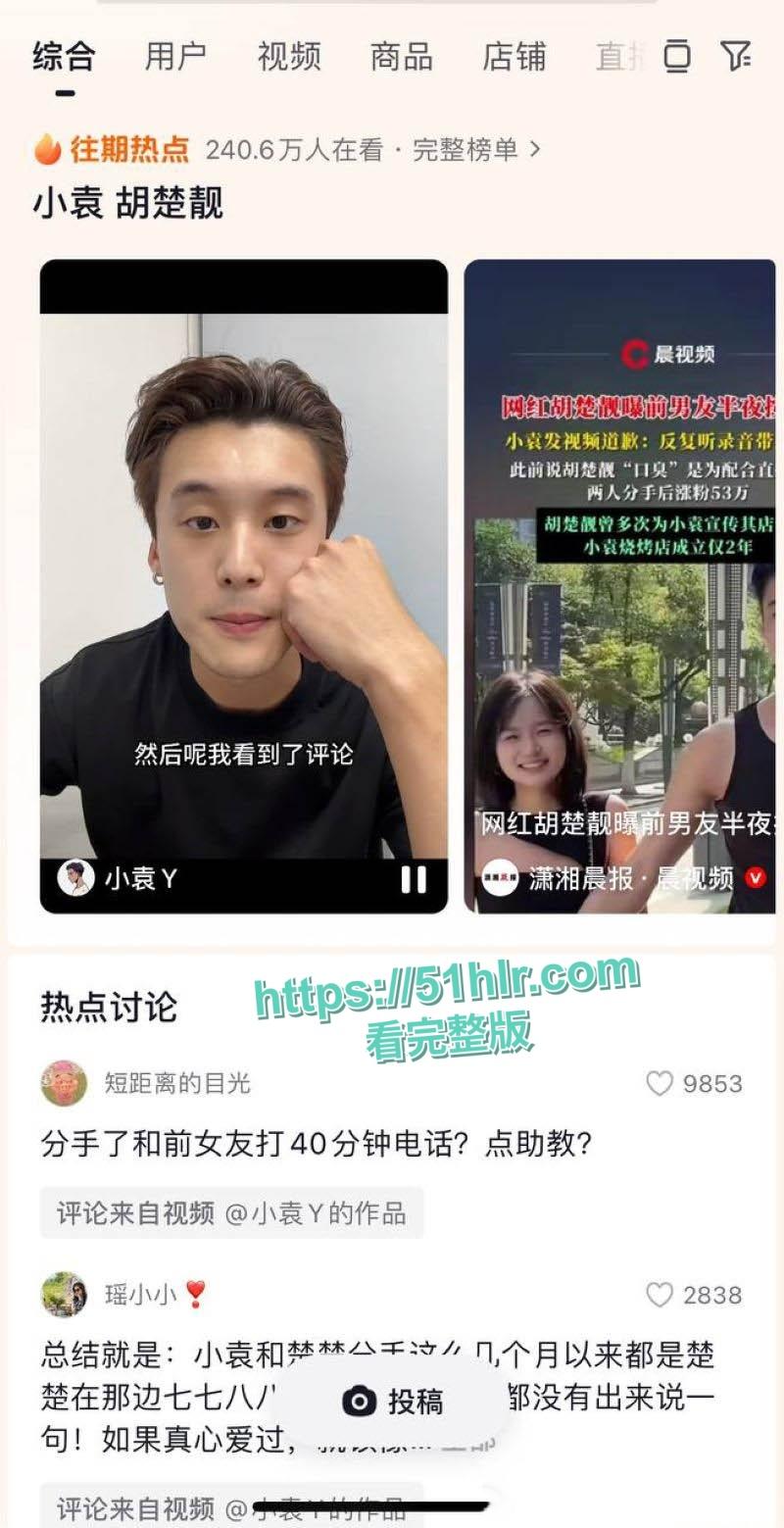This screenshot has height=1528, width=784.
Task: Click the flame icon next to 往期热点
Action: pyautogui.click(x=44, y=147)
